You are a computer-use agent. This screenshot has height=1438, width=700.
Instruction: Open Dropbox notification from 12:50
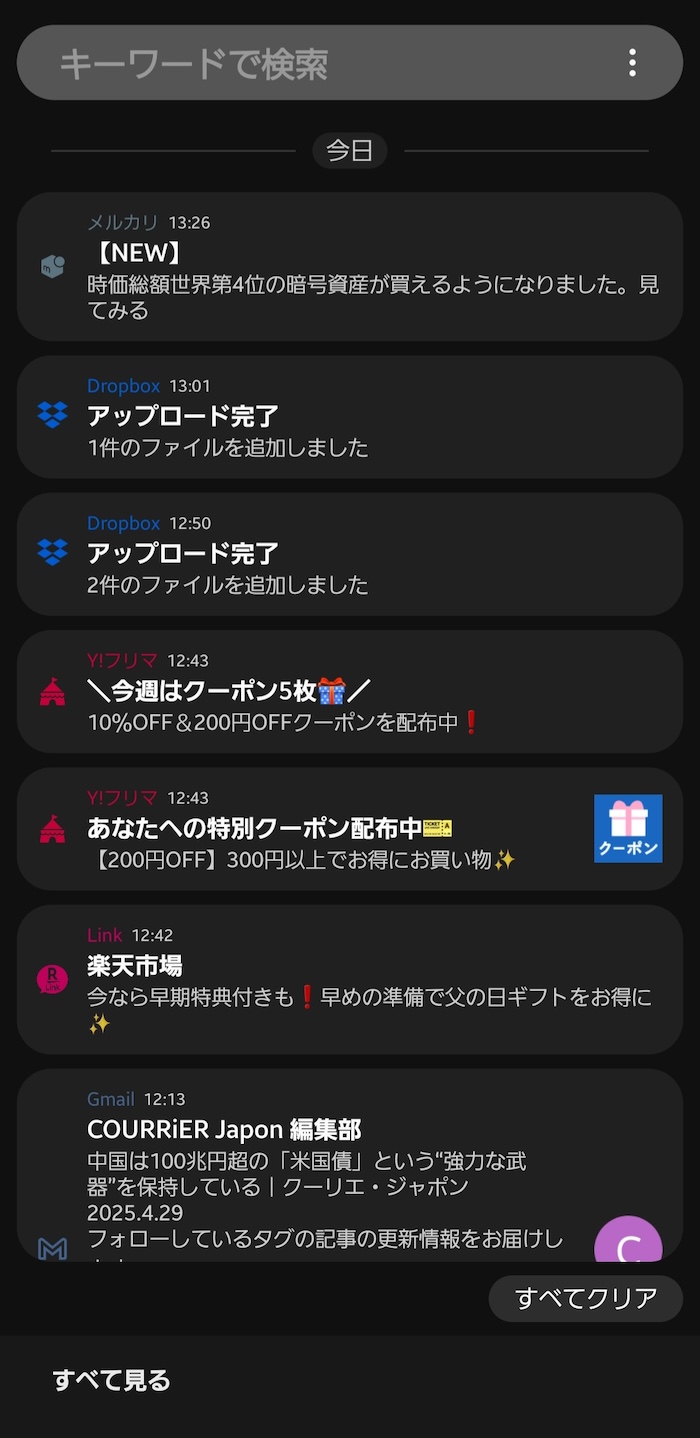[350, 554]
